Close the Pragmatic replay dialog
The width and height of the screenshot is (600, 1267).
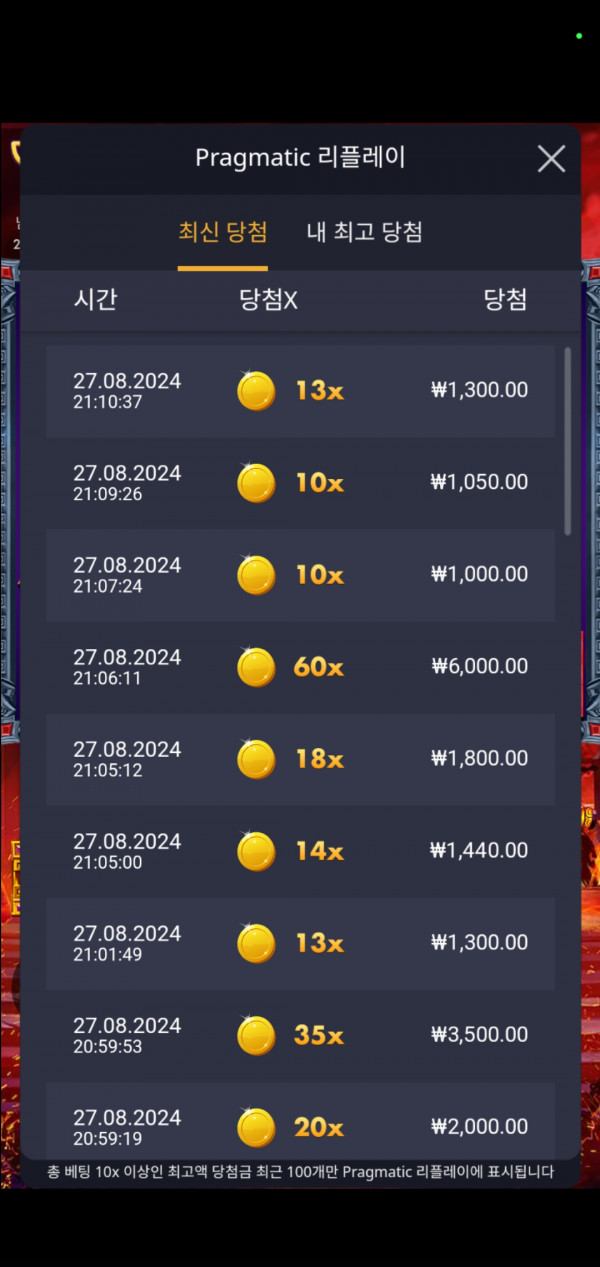[551, 158]
